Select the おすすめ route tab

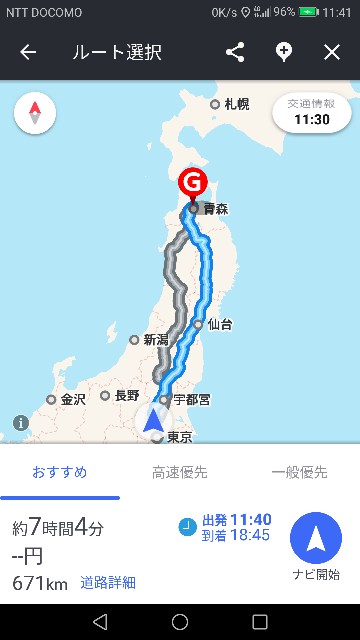60,473
